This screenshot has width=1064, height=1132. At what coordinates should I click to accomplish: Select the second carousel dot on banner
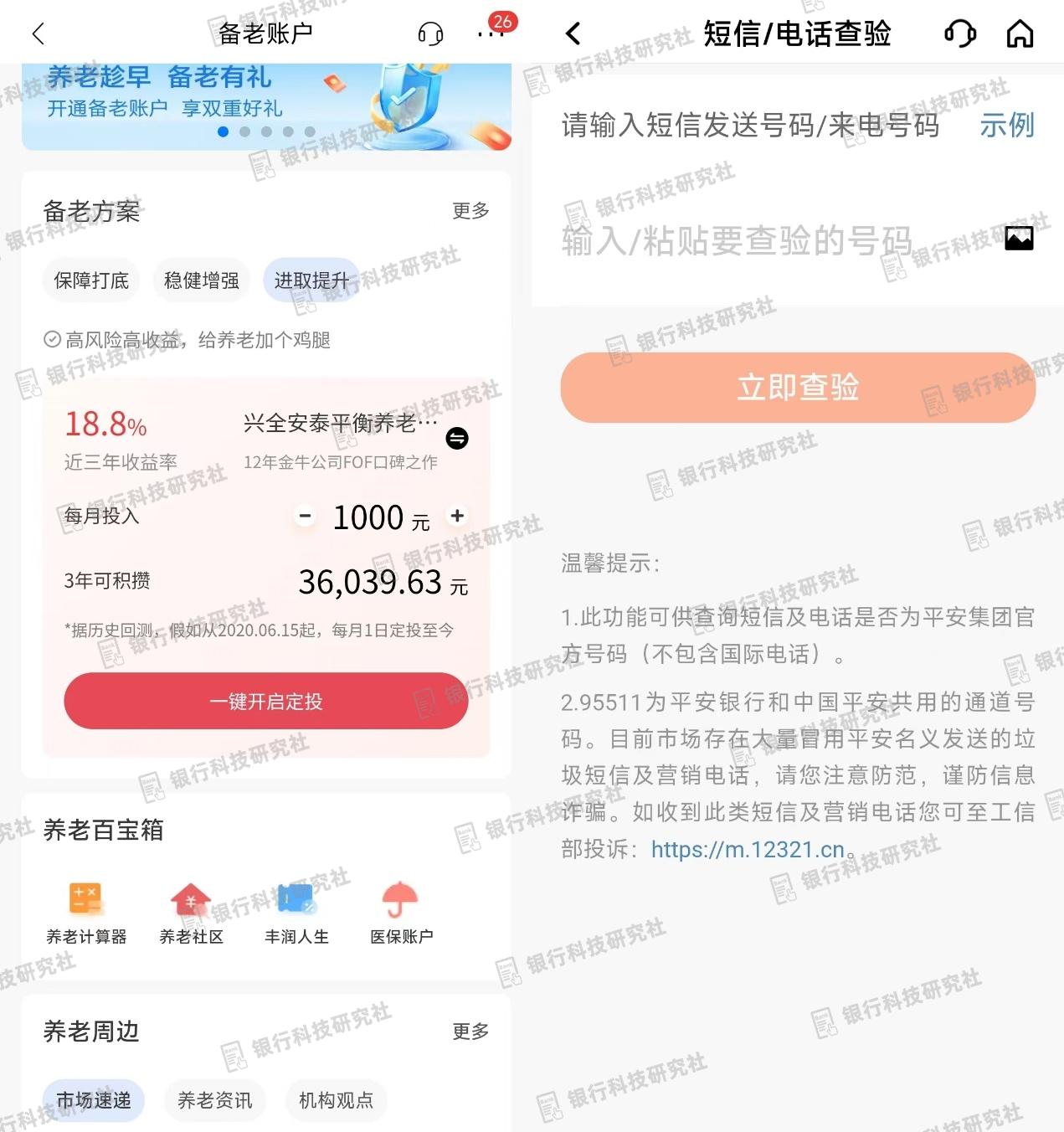click(x=245, y=131)
